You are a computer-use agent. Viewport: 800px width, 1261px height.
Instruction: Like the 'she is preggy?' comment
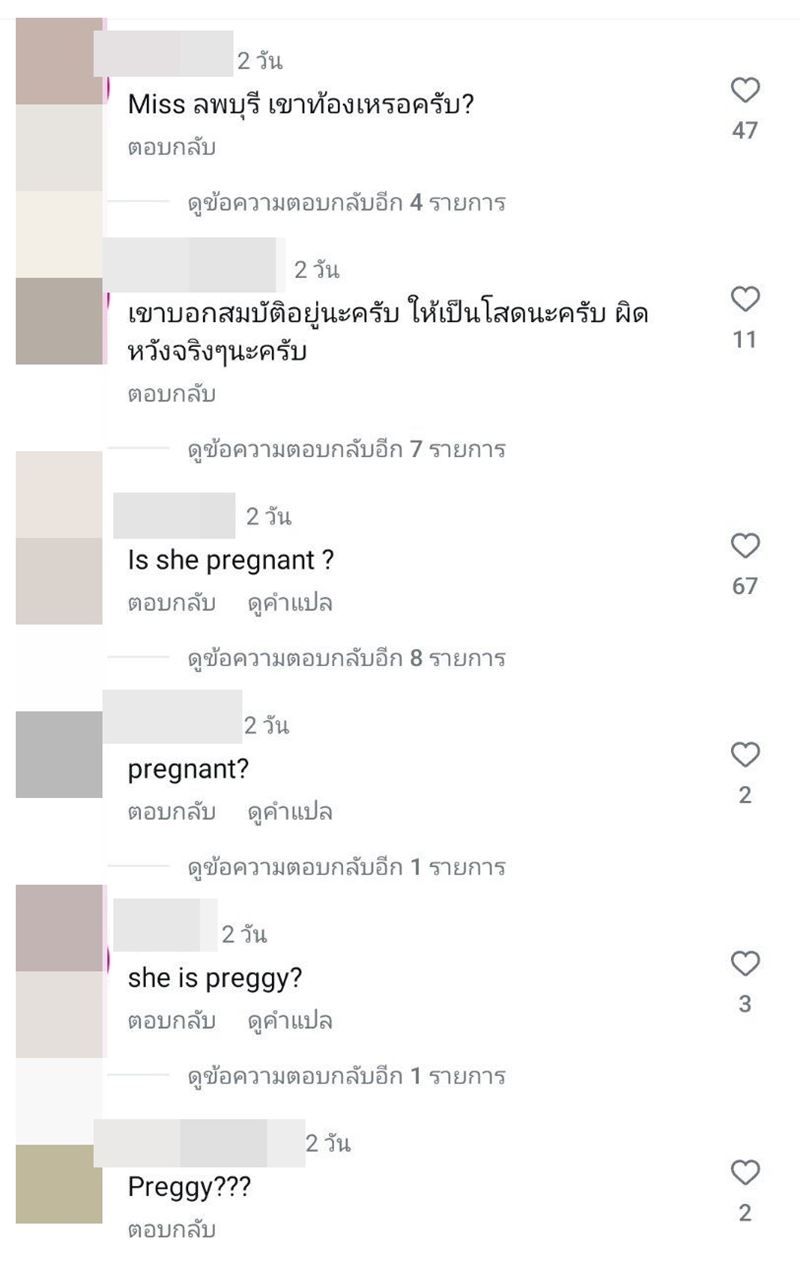pyautogui.click(x=745, y=964)
